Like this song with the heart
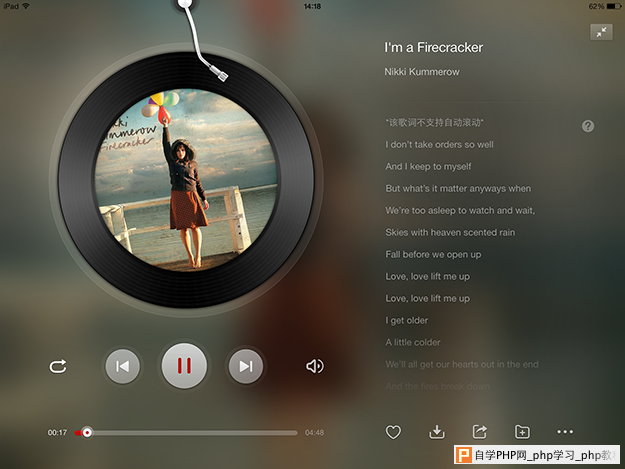This screenshot has width=625, height=469. [x=394, y=432]
